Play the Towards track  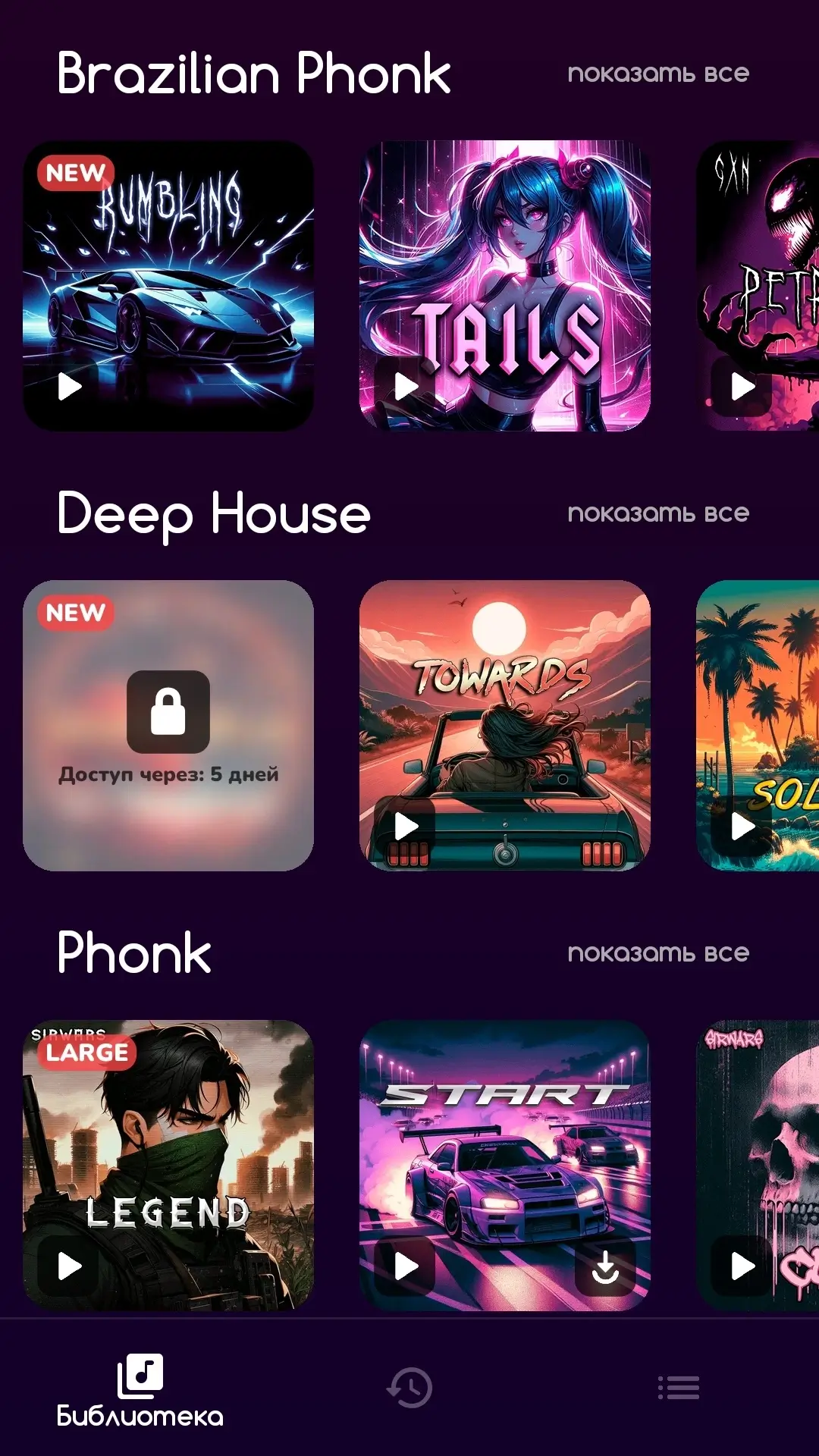pos(406,827)
